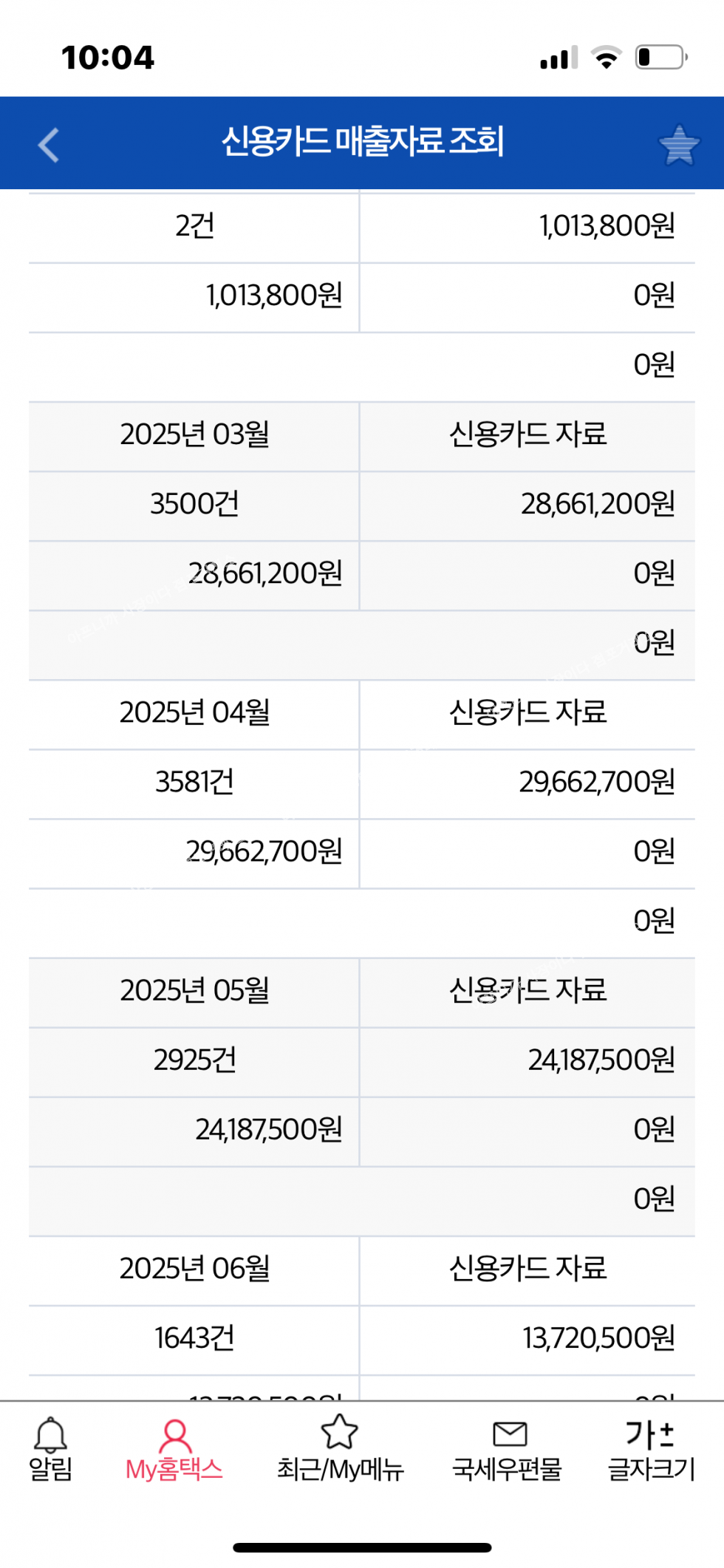The image size is (724, 1568).
Task: Switch to the My홈택스 tab
Action: tap(174, 1449)
